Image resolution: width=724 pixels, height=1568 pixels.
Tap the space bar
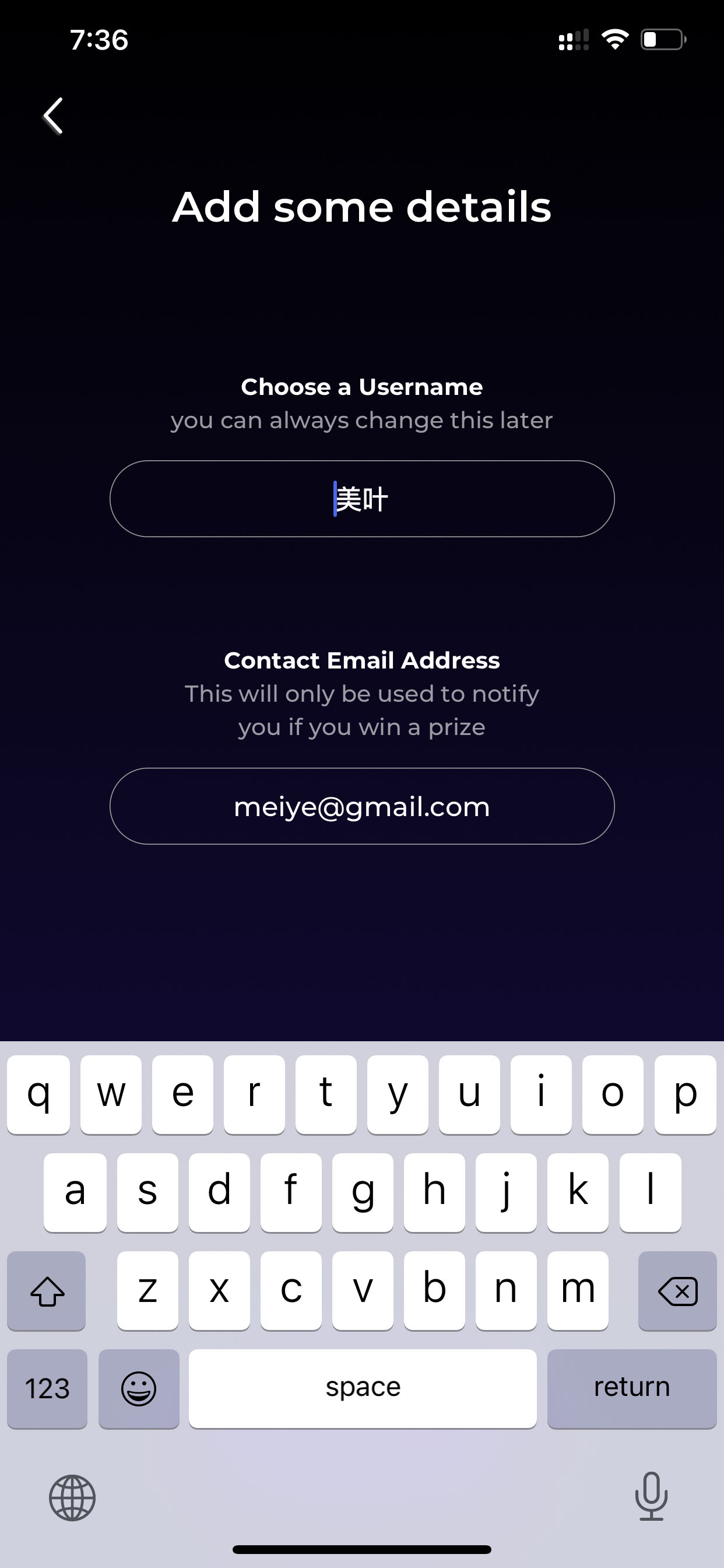(x=363, y=1388)
